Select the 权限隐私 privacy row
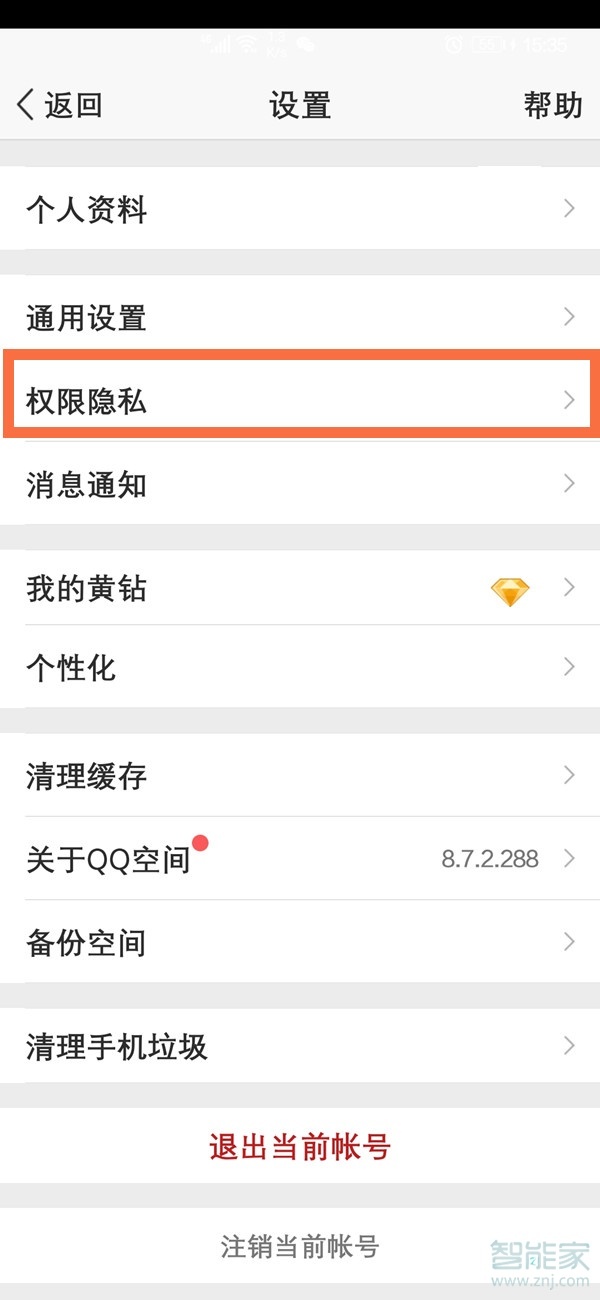The image size is (600, 1300). pyautogui.click(x=300, y=401)
